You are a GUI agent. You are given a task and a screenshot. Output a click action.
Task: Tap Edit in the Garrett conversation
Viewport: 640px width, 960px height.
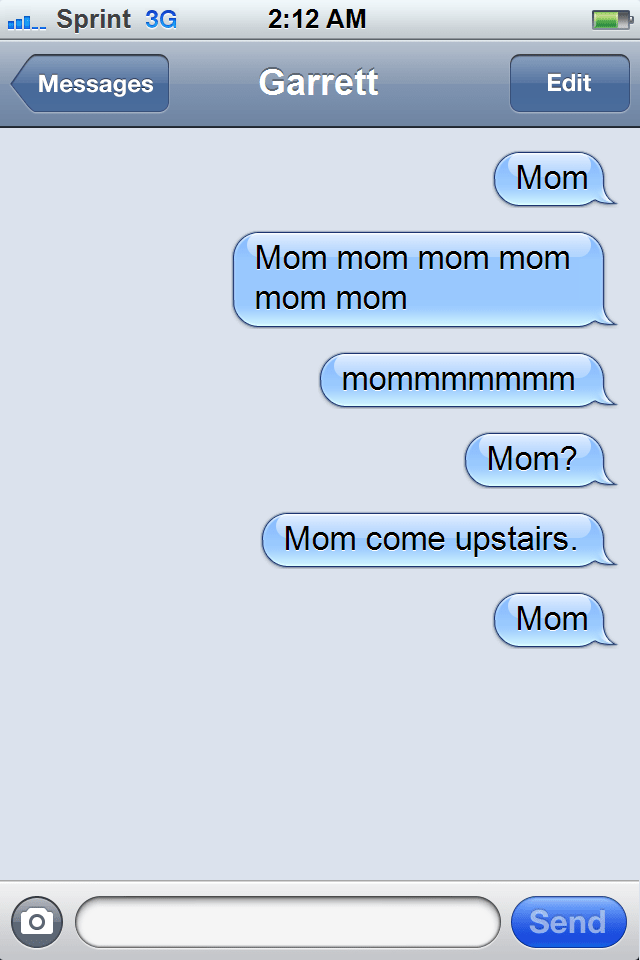click(x=568, y=84)
